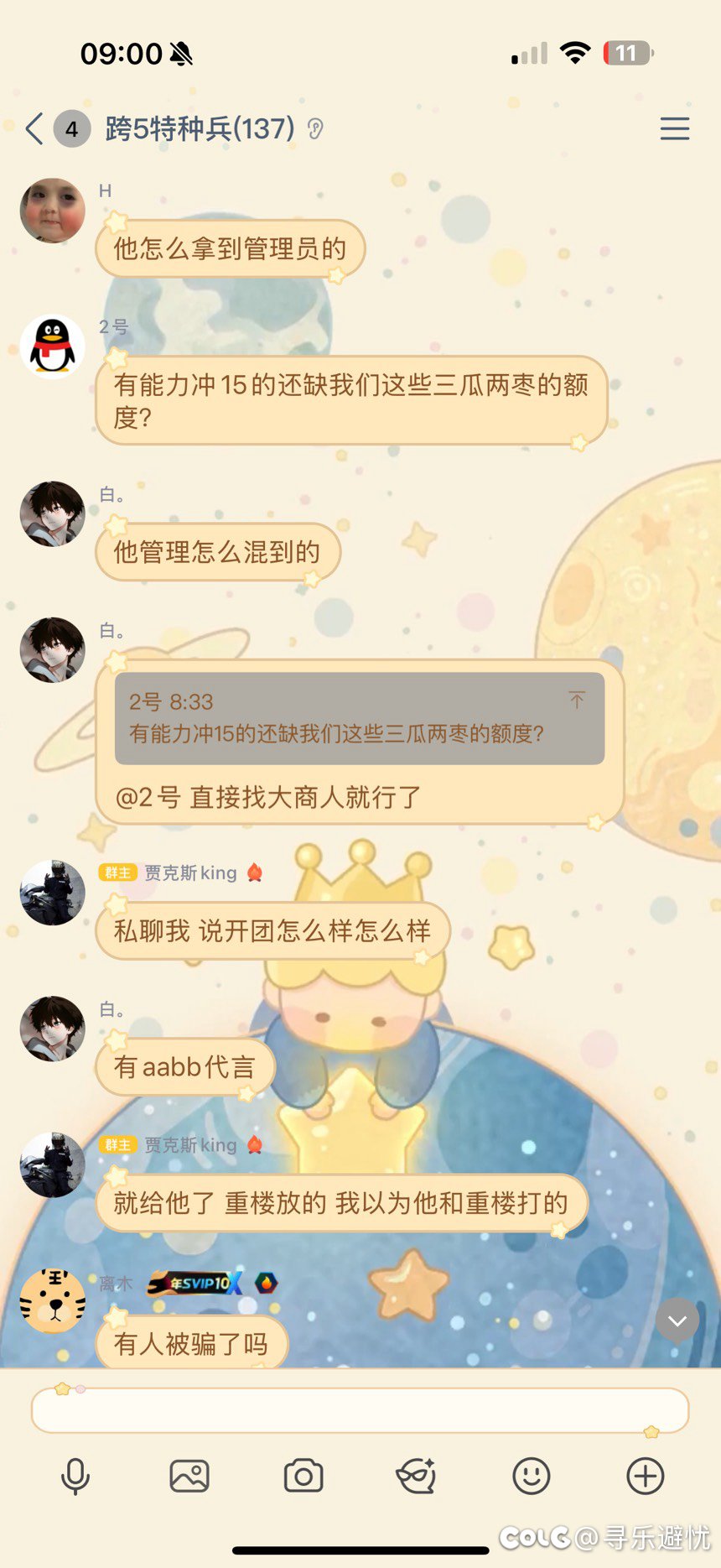
Task: Open the plus menu for more options
Action: click(x=645, y=1476)
